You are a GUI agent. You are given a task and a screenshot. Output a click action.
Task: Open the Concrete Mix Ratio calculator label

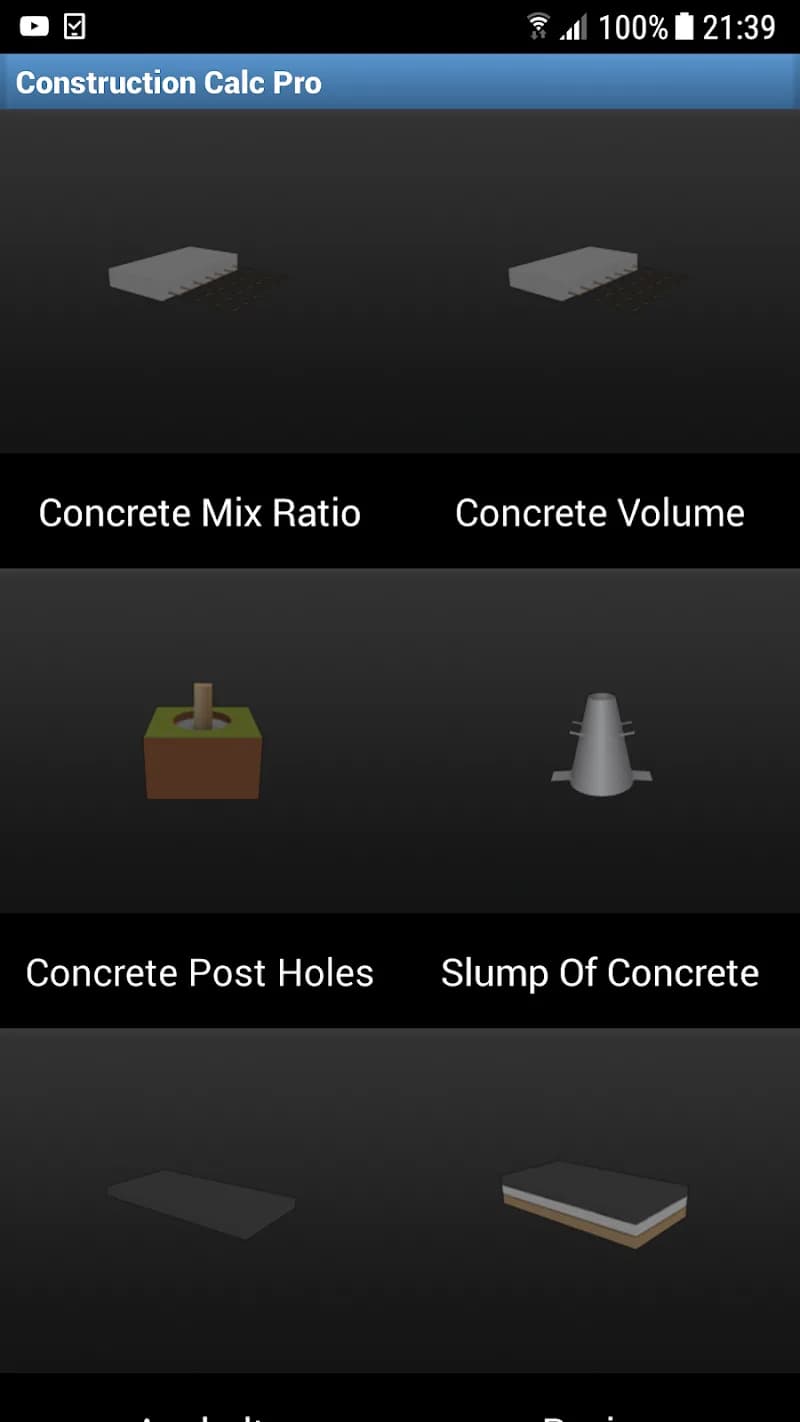[199, 512]
